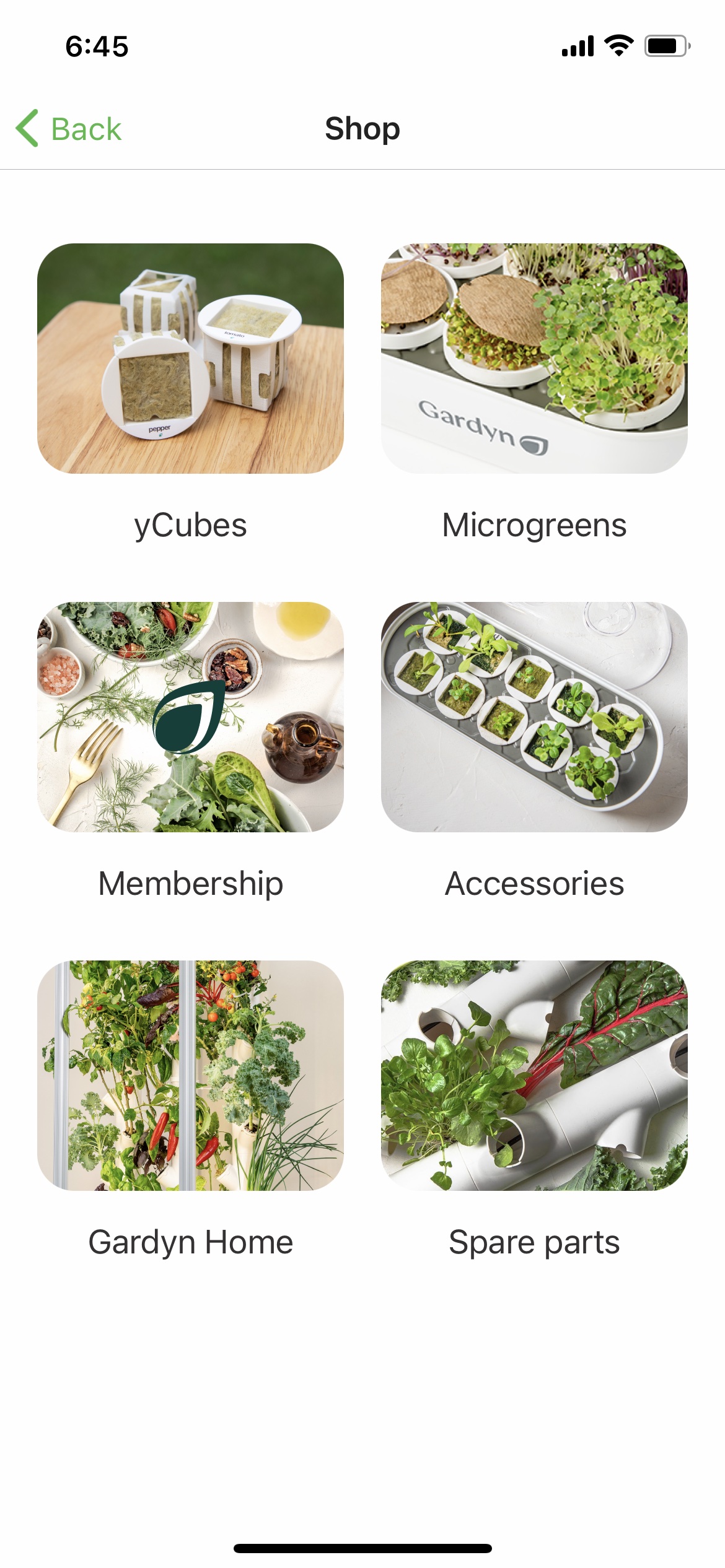Go back using the Back button
725x1568 pixels.
click(68, 129)
